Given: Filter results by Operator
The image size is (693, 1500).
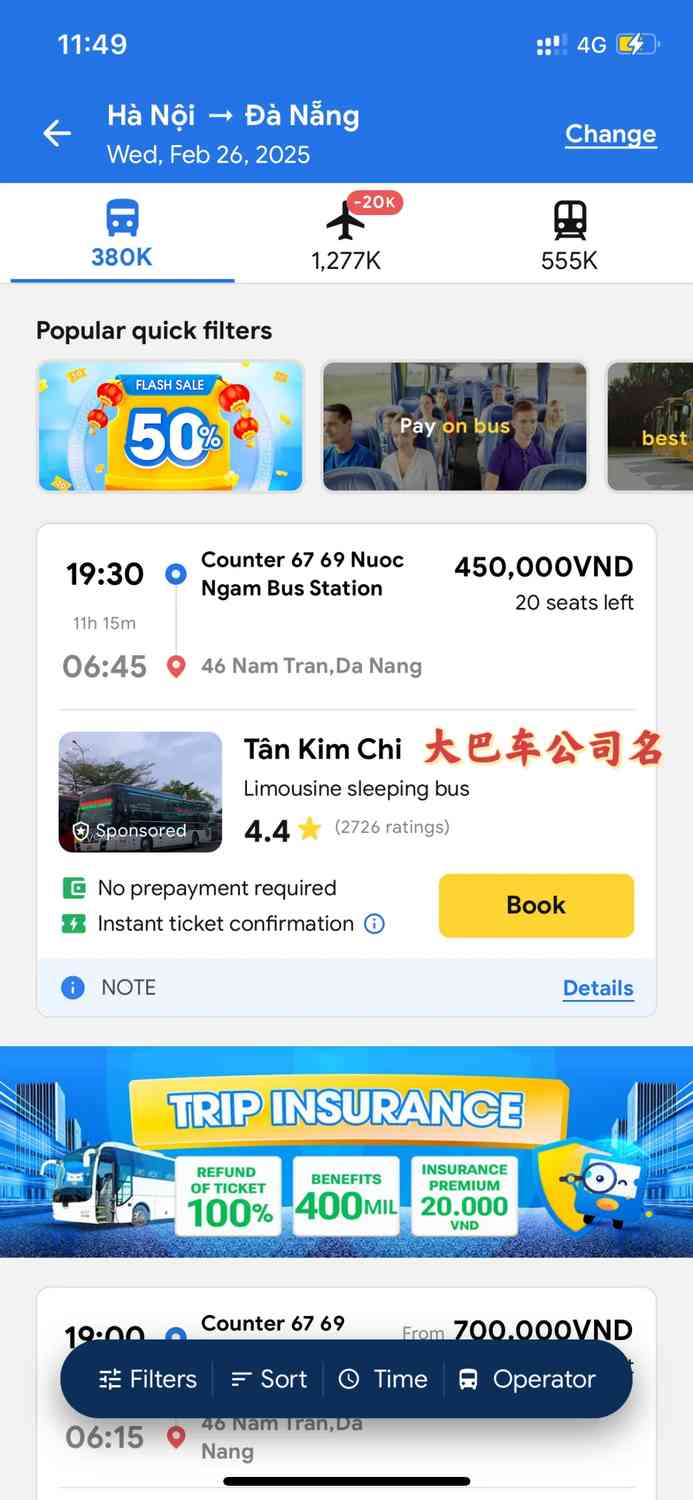Looking at the screenshot, I should pos(527,1379).
